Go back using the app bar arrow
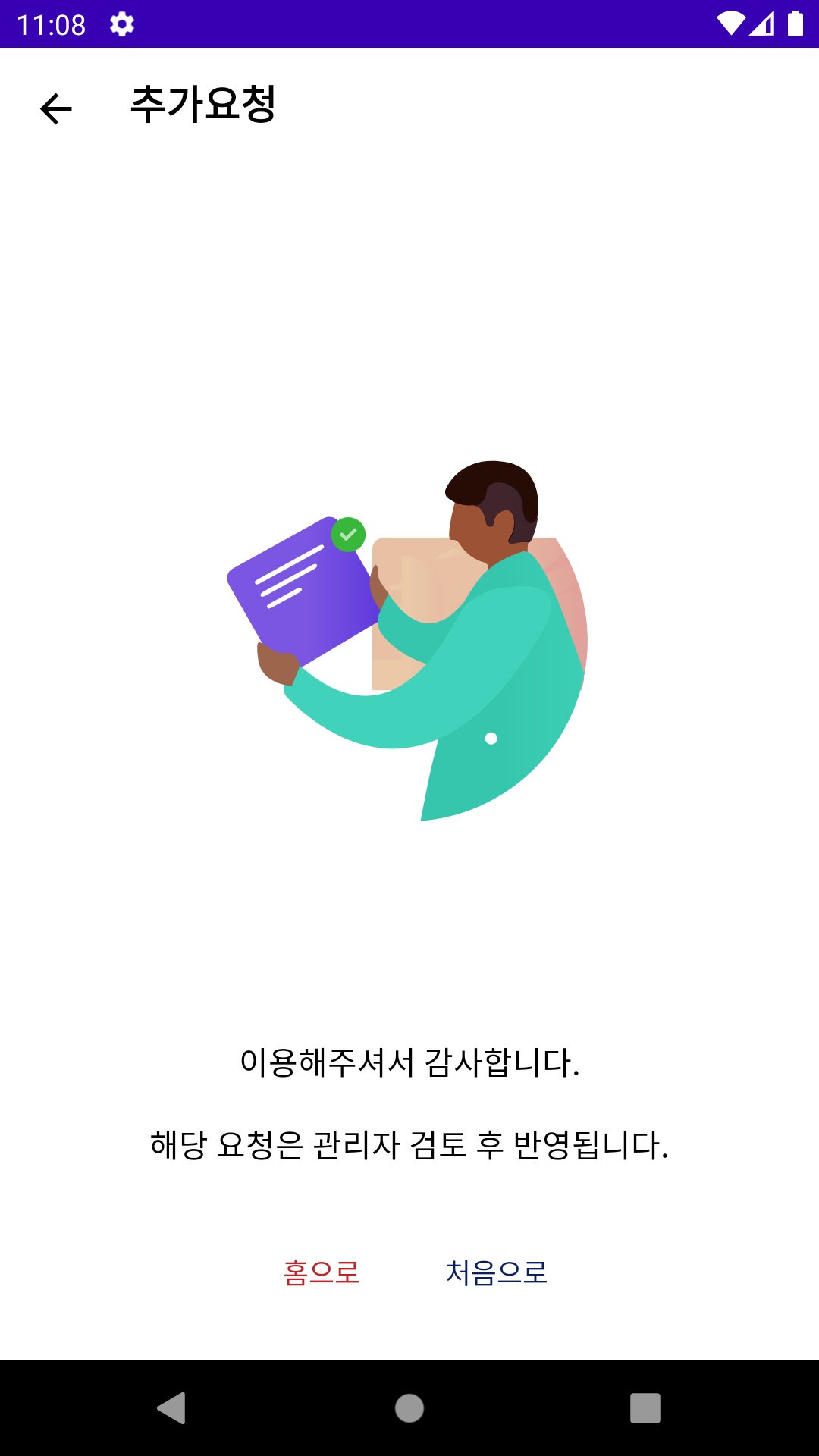The height and width of the screenshot is (1456, 819). point(56,108)
